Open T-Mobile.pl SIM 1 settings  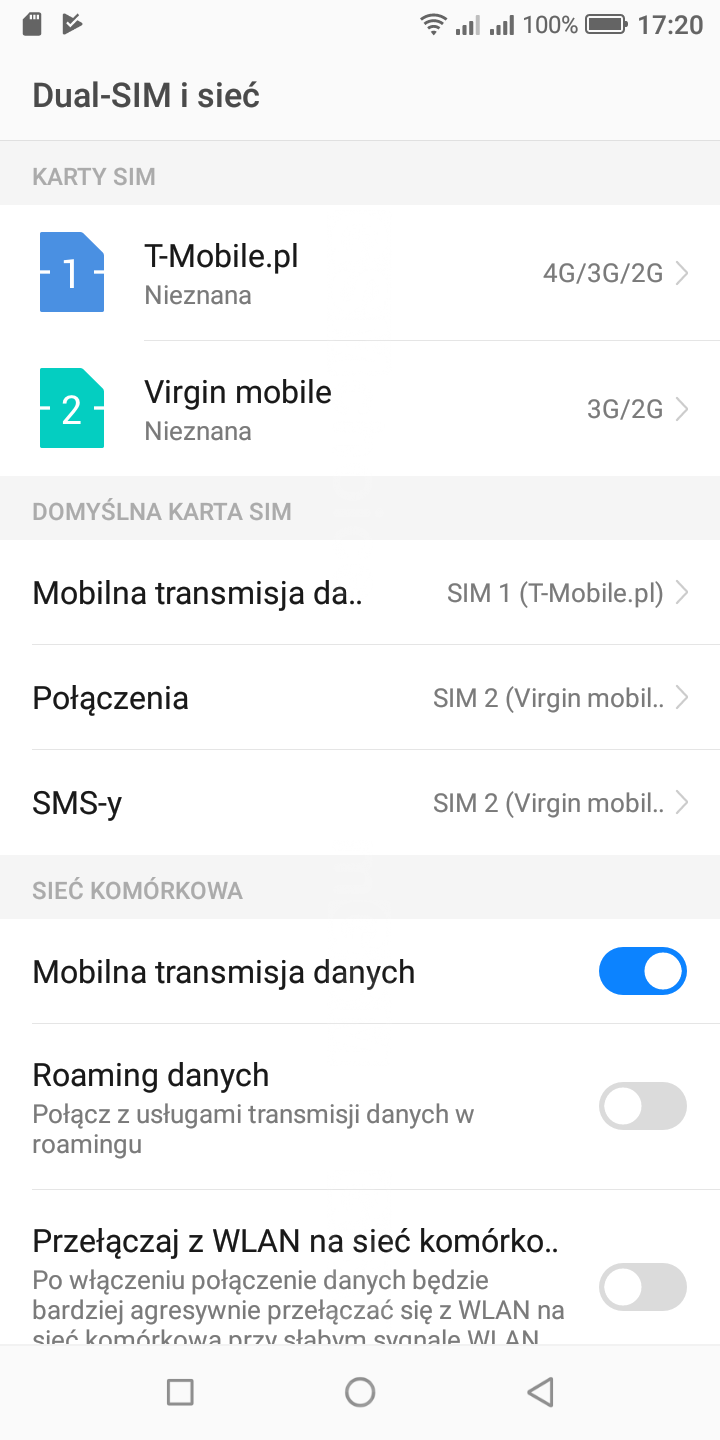360,273
